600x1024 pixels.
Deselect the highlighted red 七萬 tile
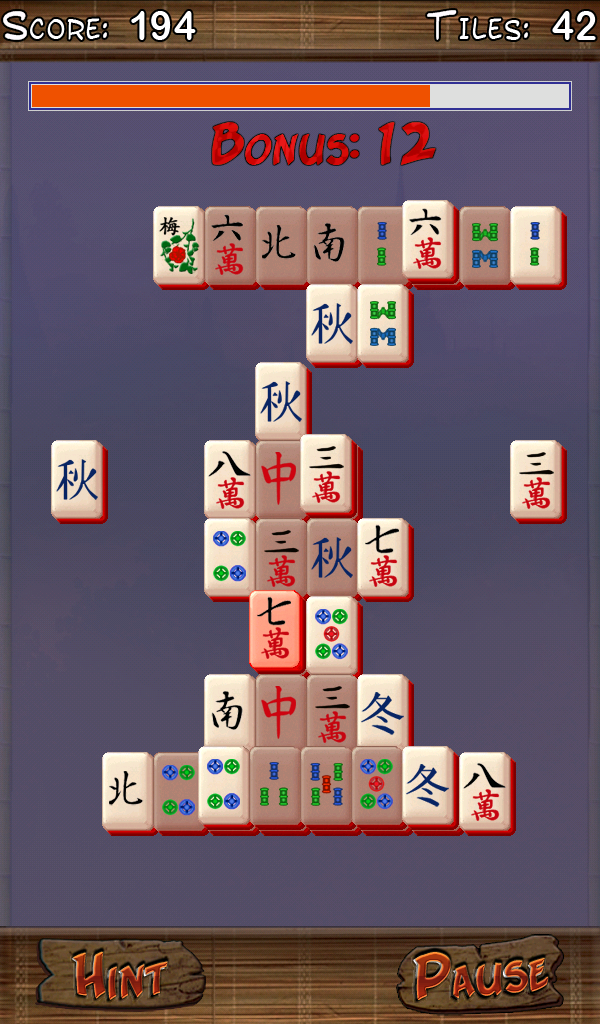(x=275, y=630)
